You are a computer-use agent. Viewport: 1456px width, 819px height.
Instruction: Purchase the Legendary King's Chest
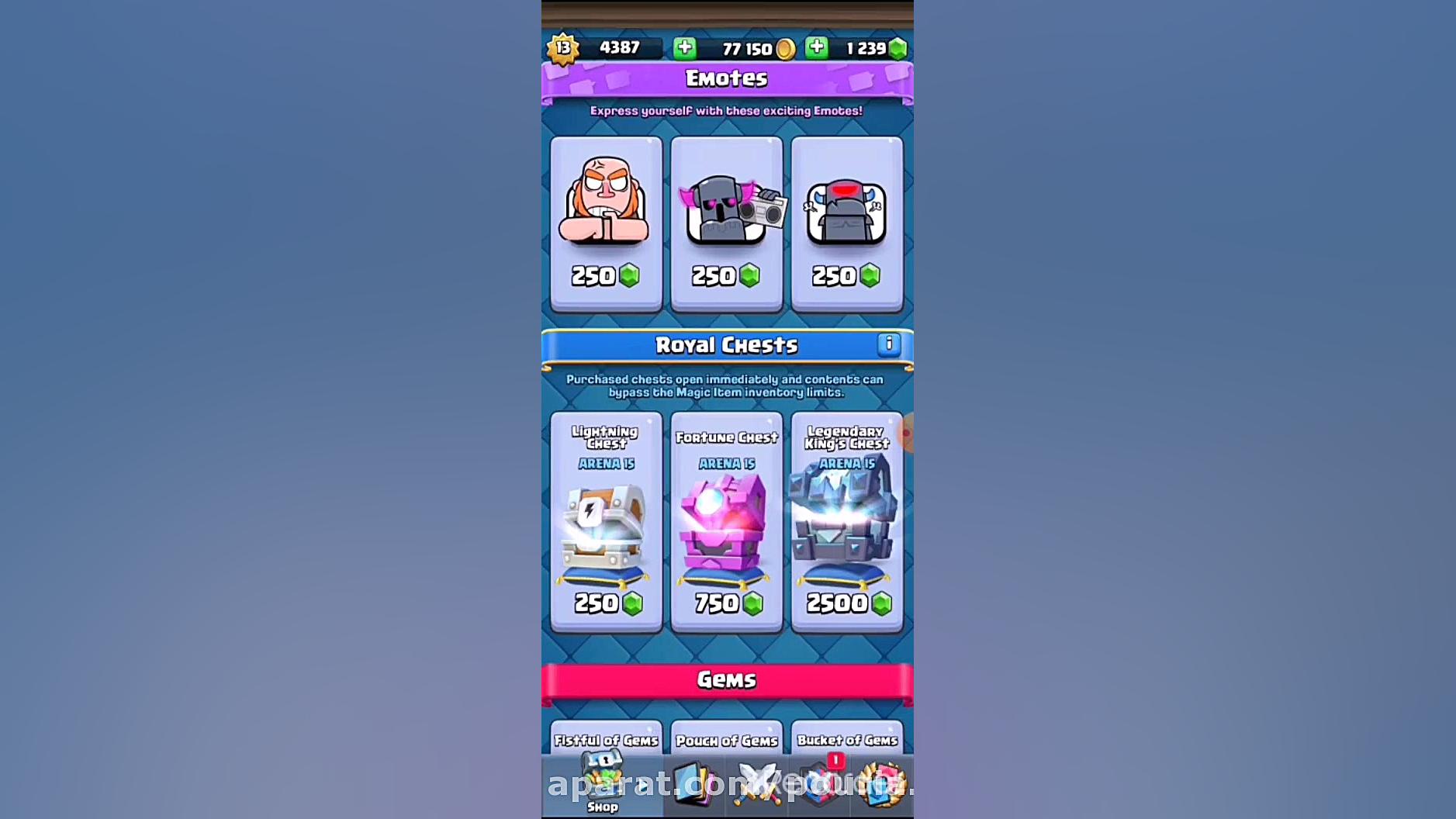[846, 521]
